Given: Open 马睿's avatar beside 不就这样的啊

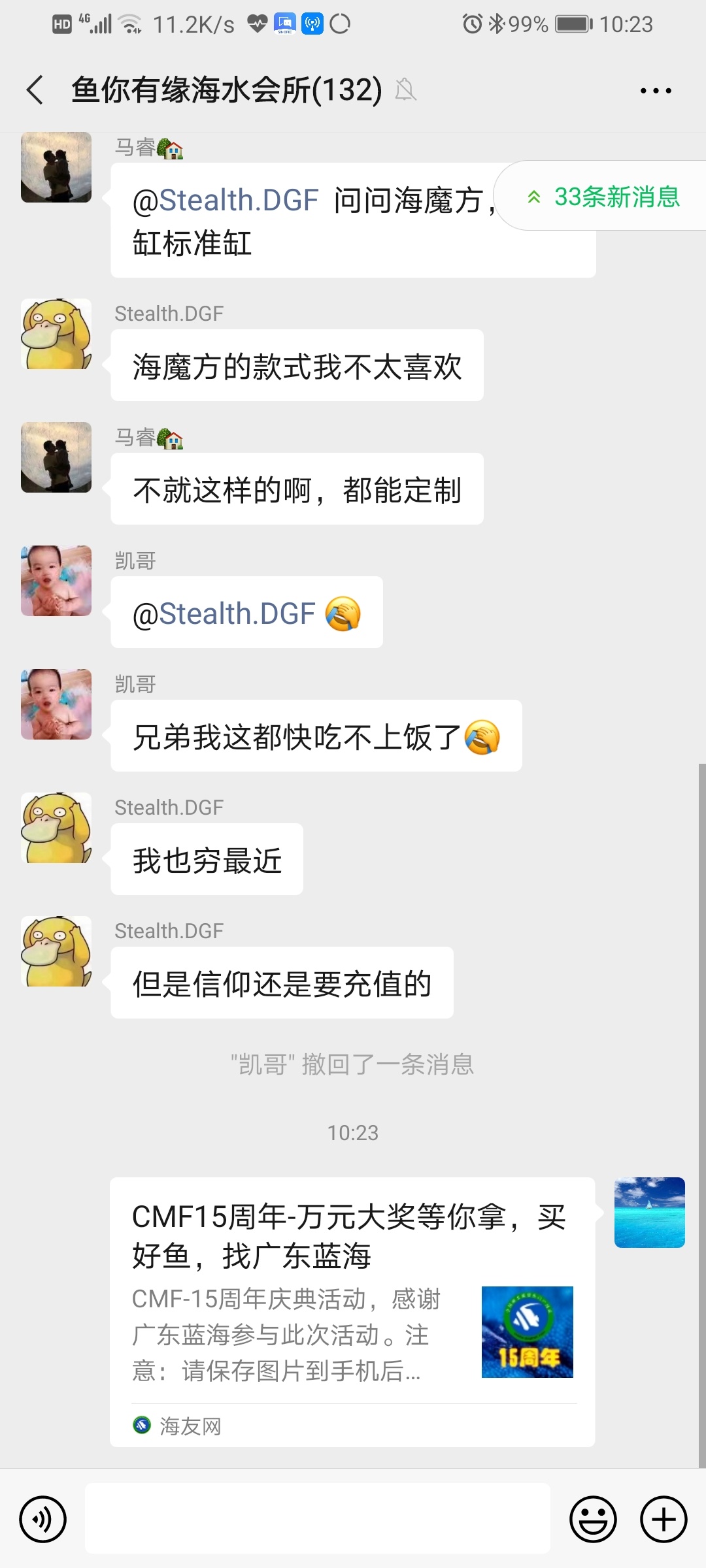Looking at the screenshot, I should pos(56,457).
